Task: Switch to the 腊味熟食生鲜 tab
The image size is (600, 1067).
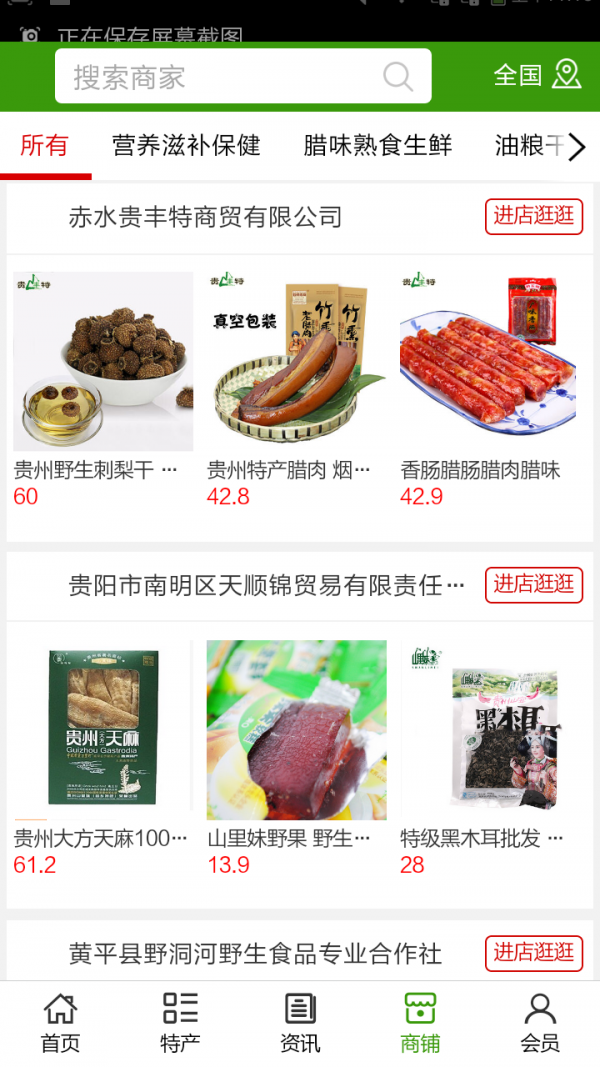Action: click(x=378, y=146)
